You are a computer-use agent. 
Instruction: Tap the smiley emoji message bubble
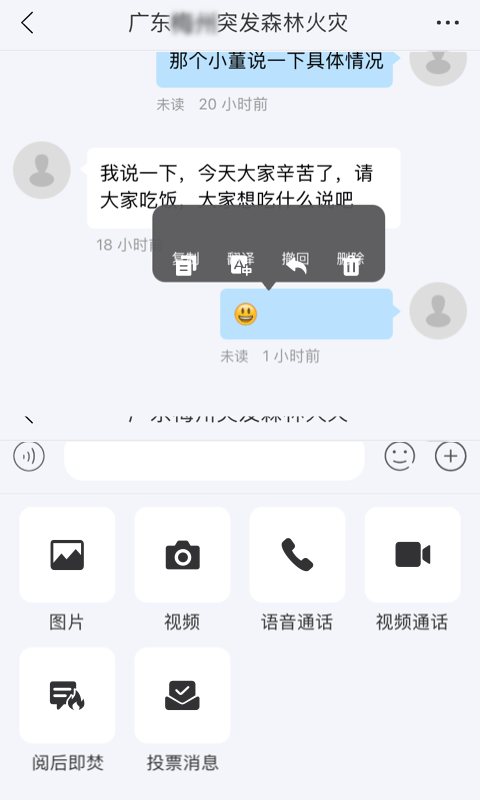click(x=307, y=314)
